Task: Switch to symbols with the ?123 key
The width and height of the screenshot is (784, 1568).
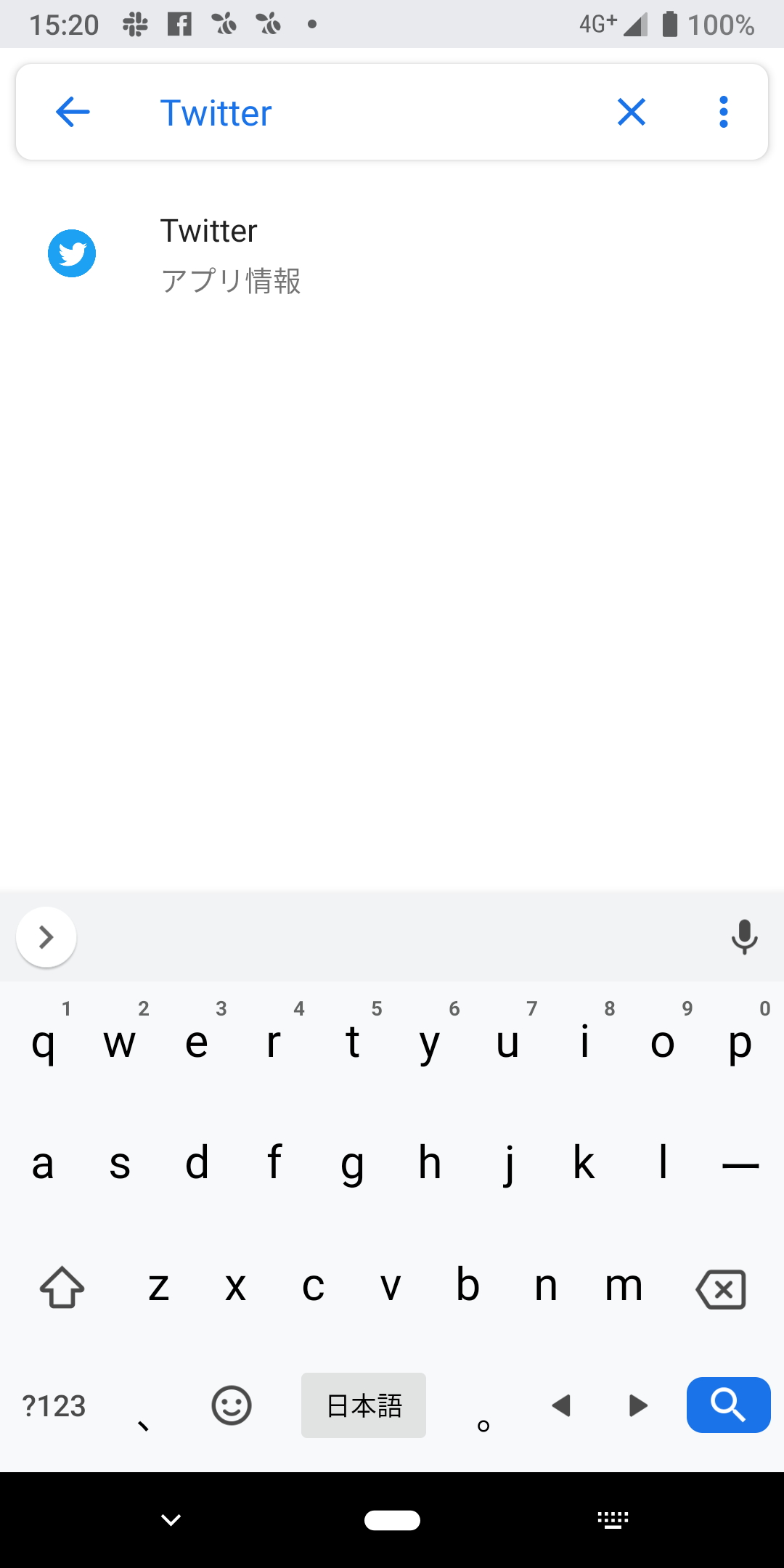Action: tap(54, 1405)
